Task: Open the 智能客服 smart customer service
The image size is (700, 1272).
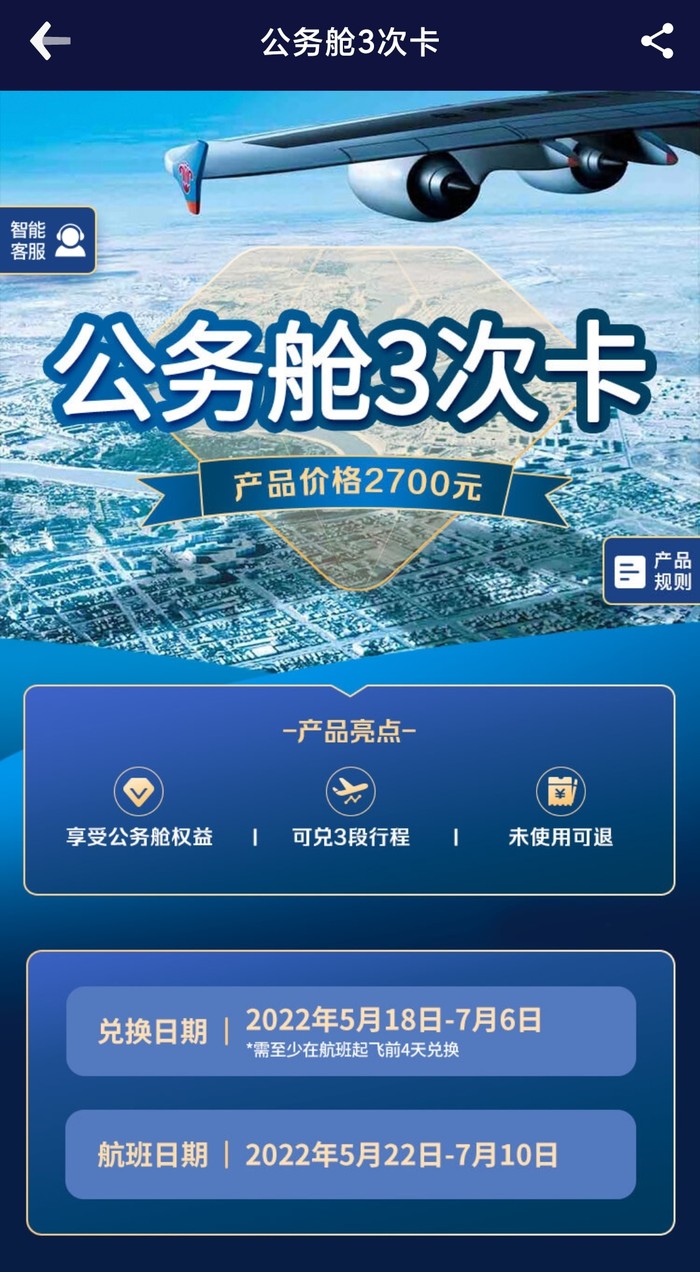Action: (x=48, y=240)
